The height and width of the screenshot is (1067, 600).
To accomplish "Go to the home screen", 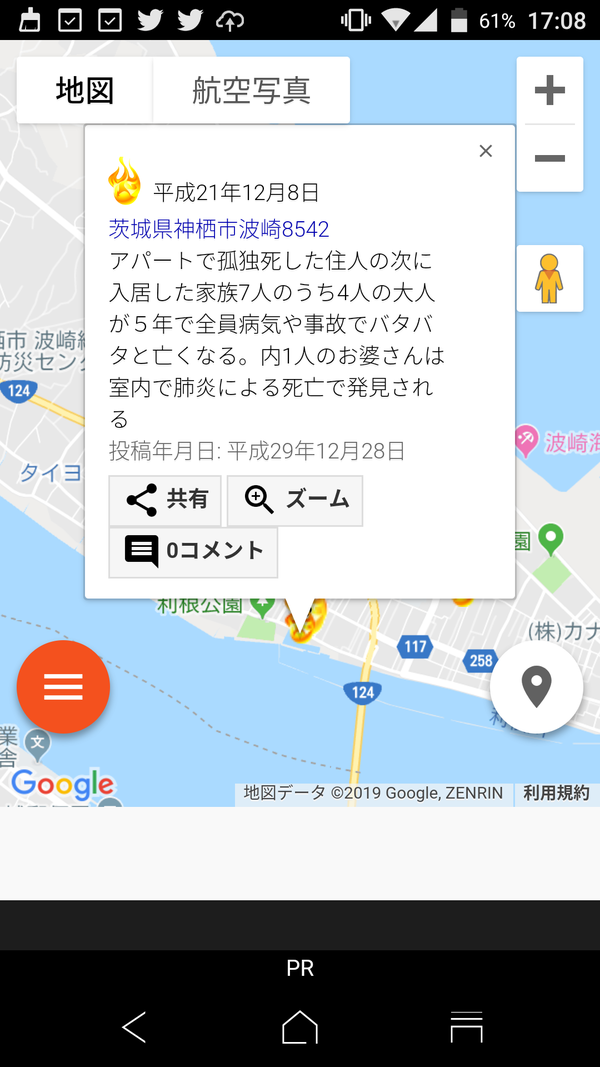I will [300, 1027].
